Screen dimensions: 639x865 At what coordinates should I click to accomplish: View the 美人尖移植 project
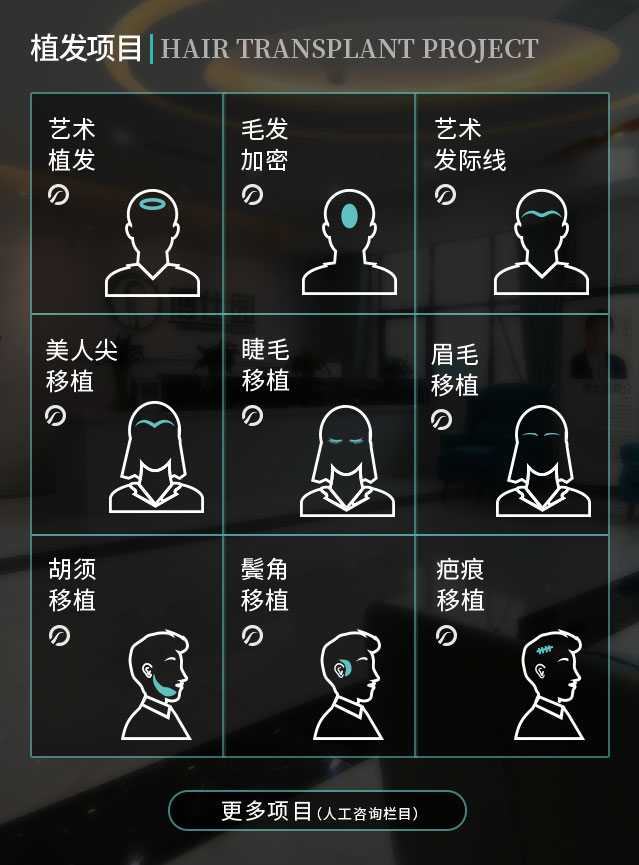click(x=127, y=425)
